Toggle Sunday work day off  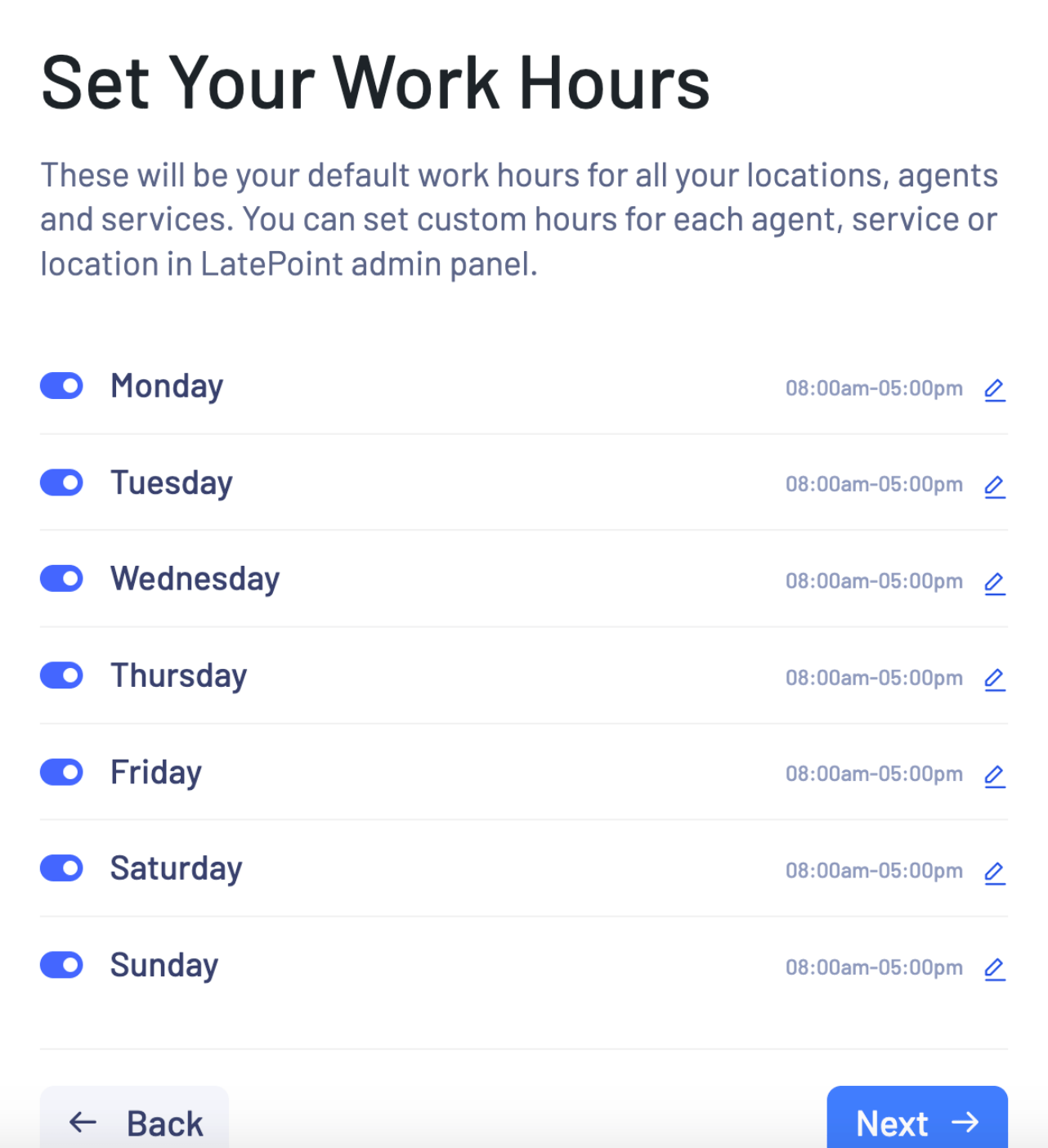click(x=62, y=965)
